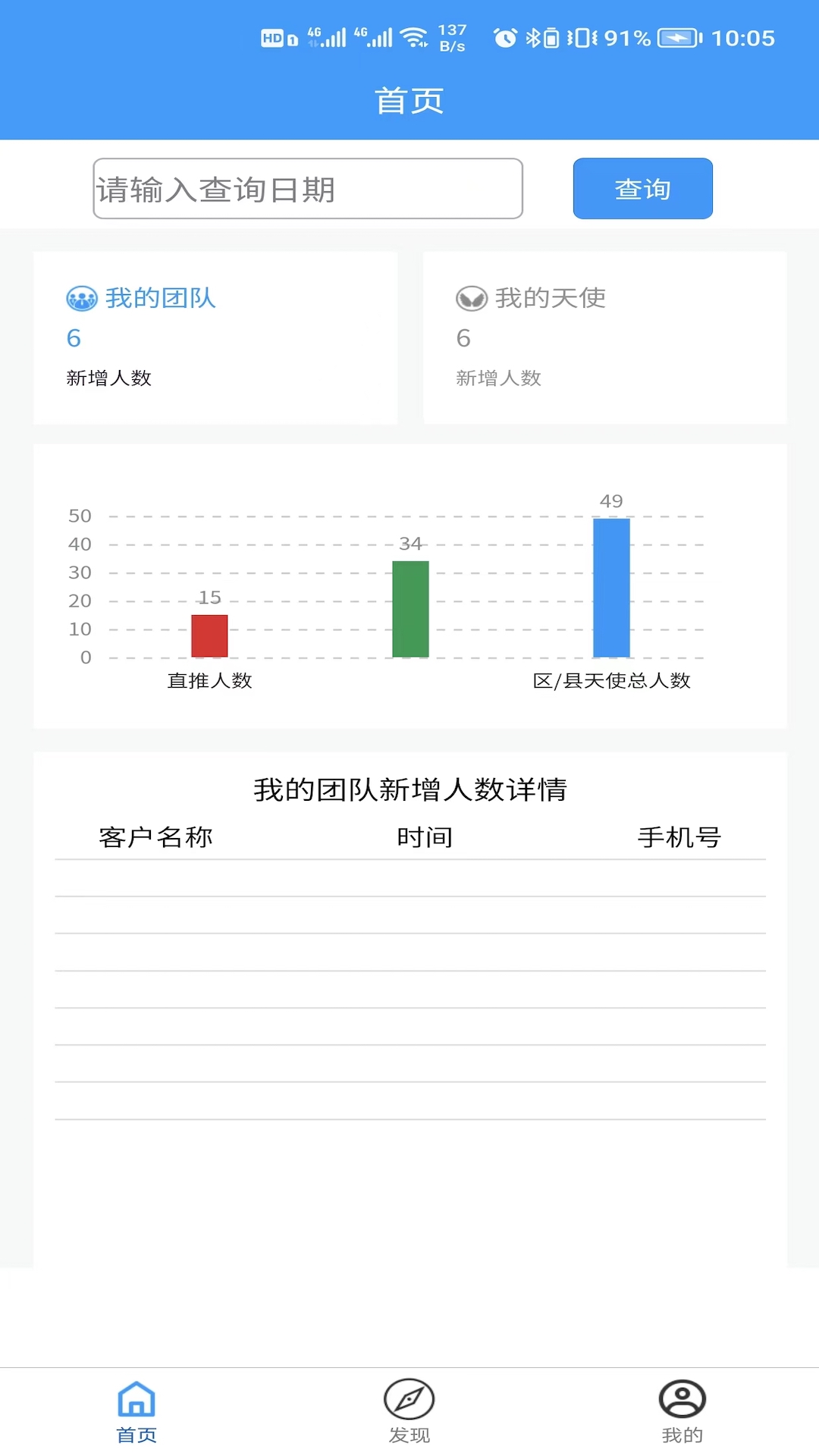Viewport: 819px width, 1456px height.
Task: Click the 请输入查询日期 date input field
Action: (307, 189)
